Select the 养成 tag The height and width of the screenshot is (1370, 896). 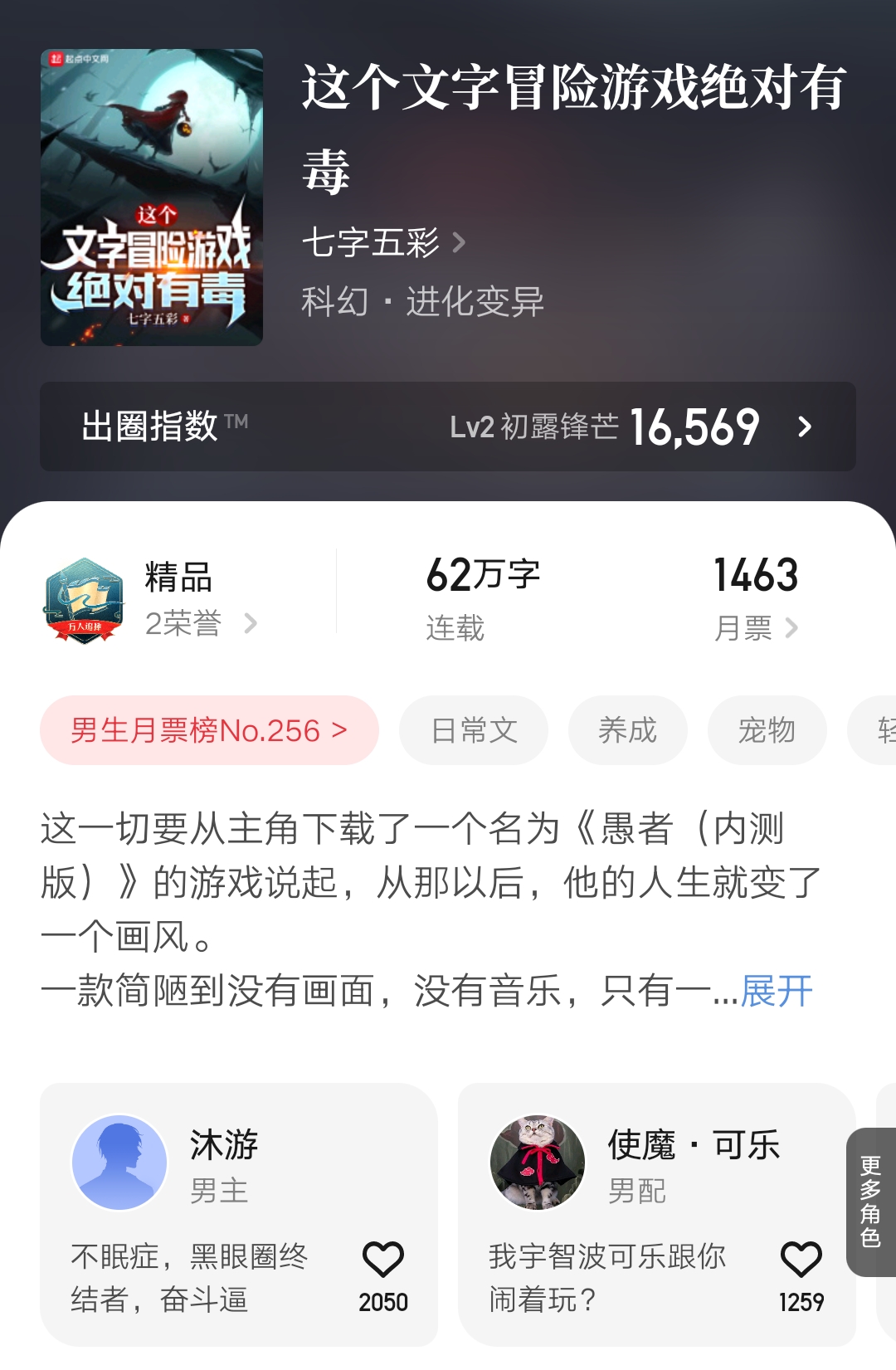click(x=628, y=729)
